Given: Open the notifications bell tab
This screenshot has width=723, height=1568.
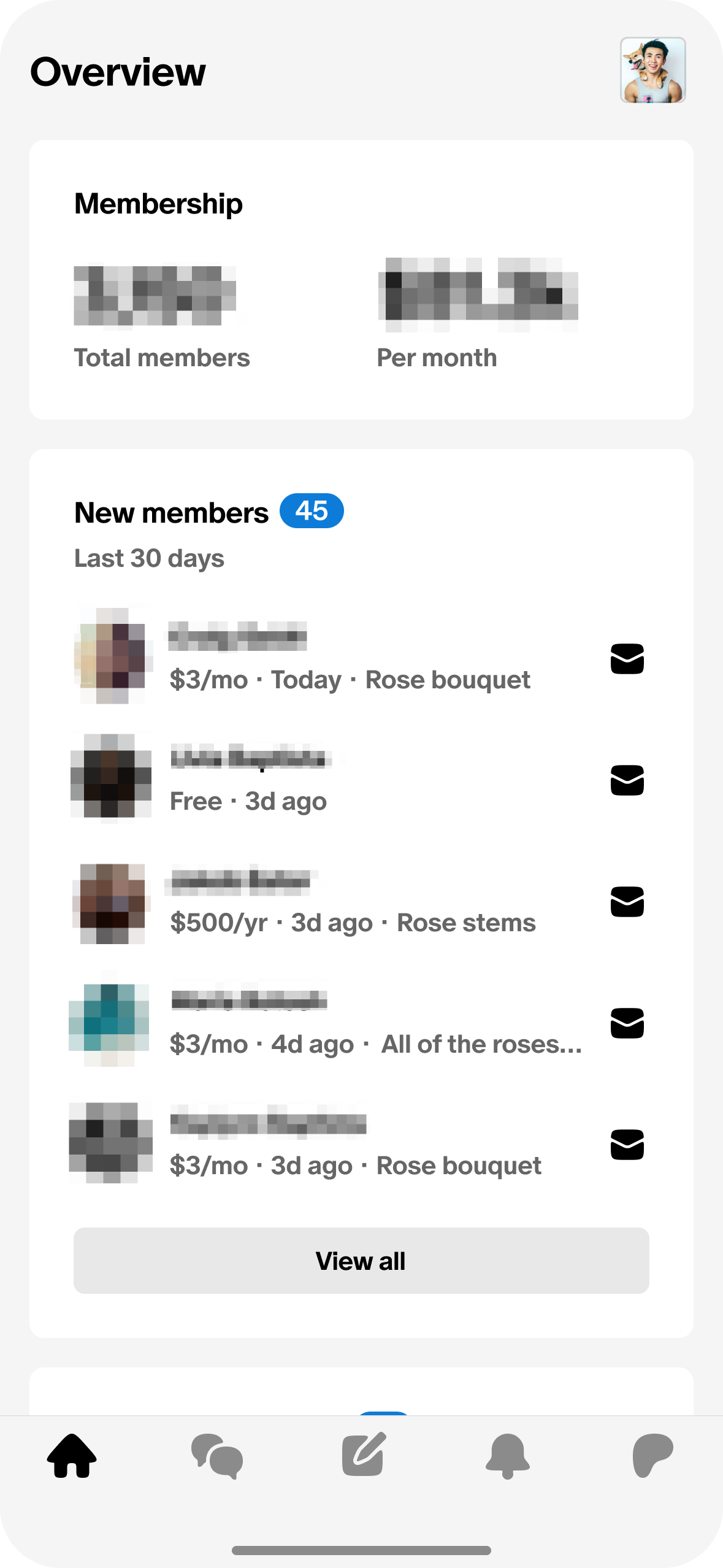Looking at the screenshot, I should pos(507,1456).
